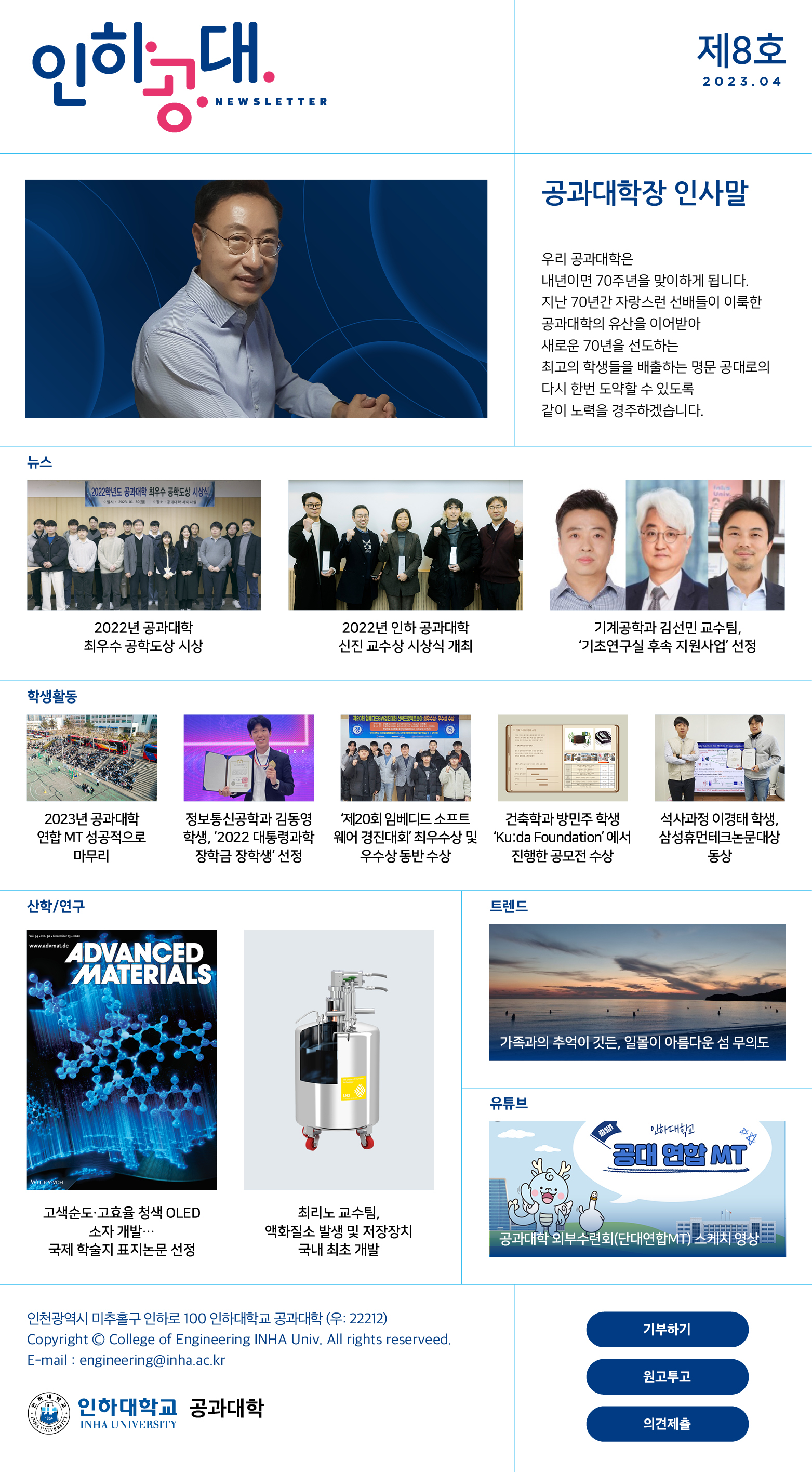Open the dean's greeting photo

click(256, 298)
